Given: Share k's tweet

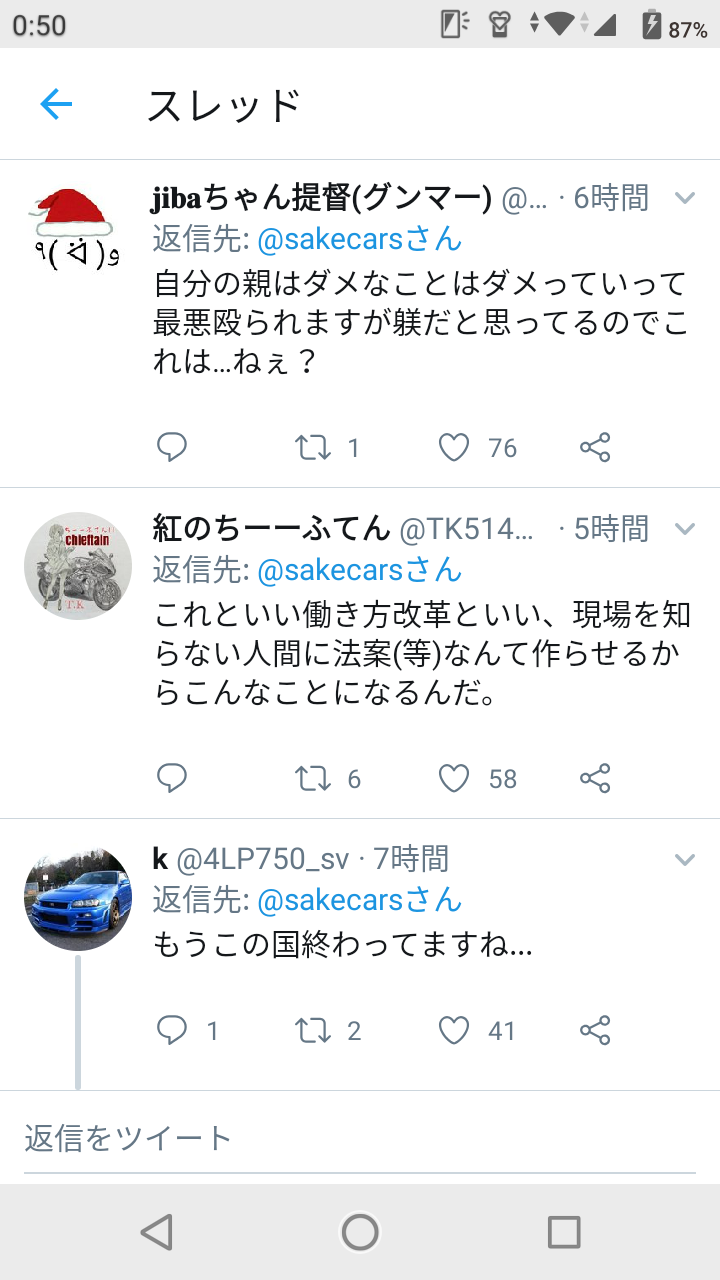Looking at the screenshot, I should 595,1030.
